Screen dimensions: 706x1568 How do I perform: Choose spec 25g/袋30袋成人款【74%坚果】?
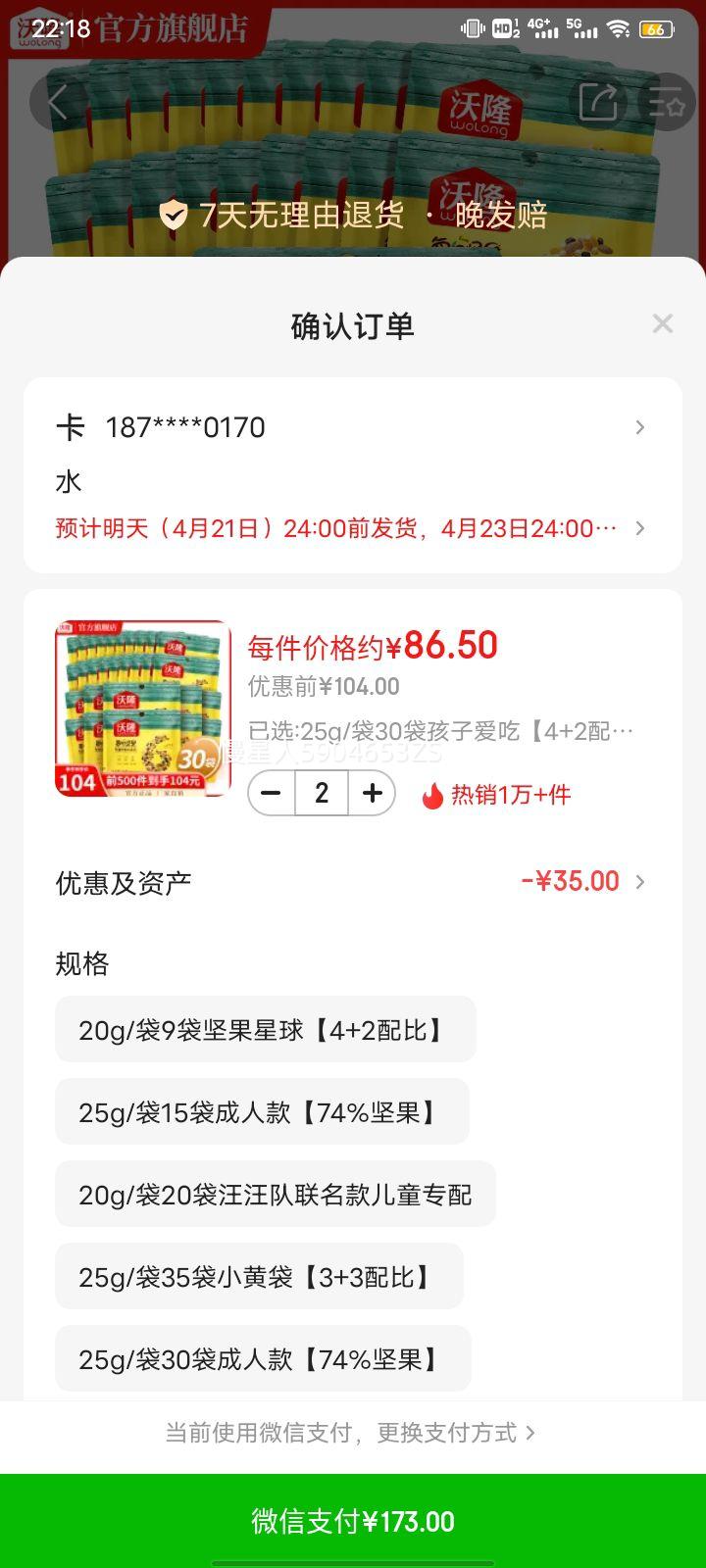(263, 1358)
